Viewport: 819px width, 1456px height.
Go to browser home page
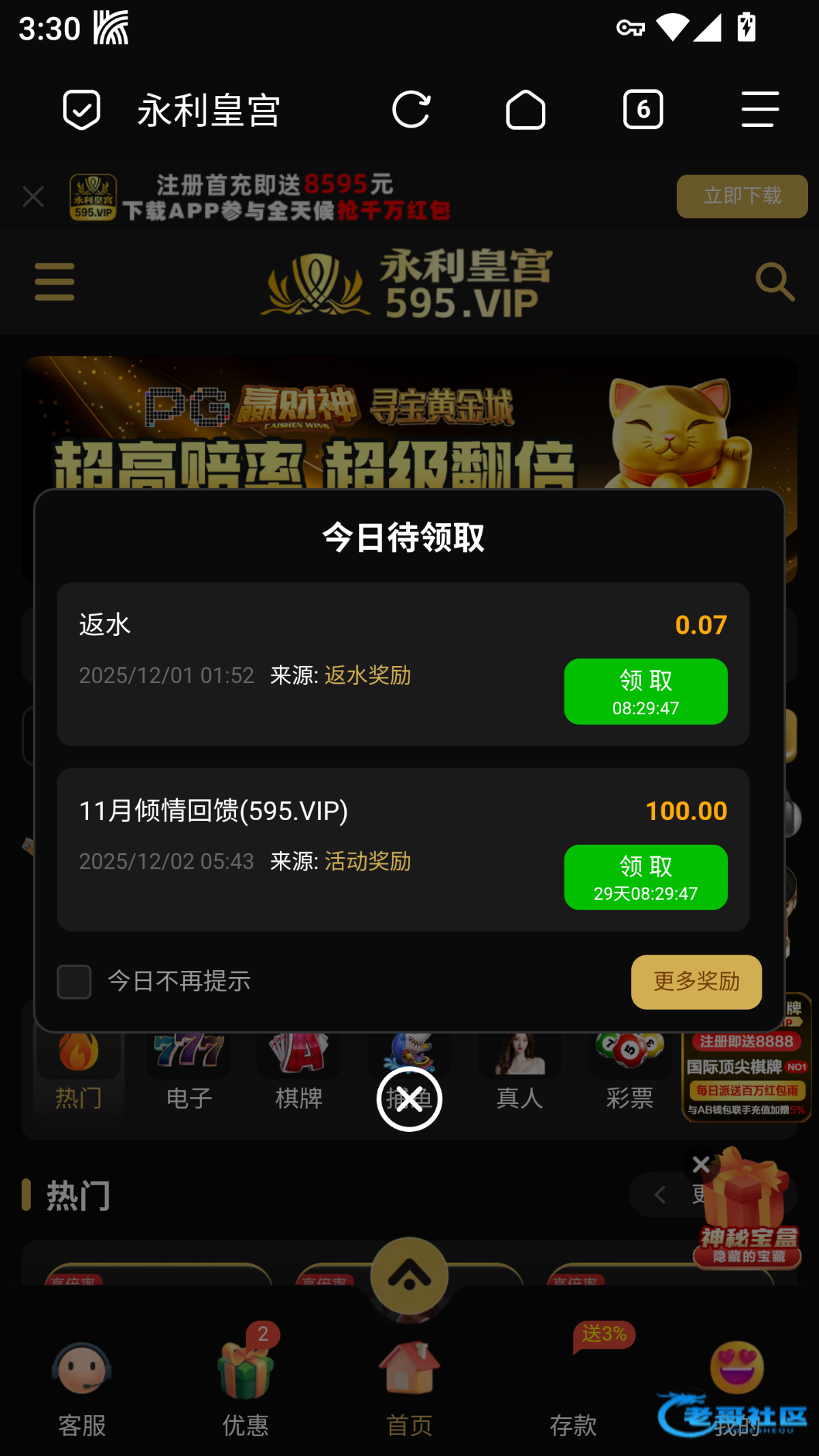coord(526,109)
